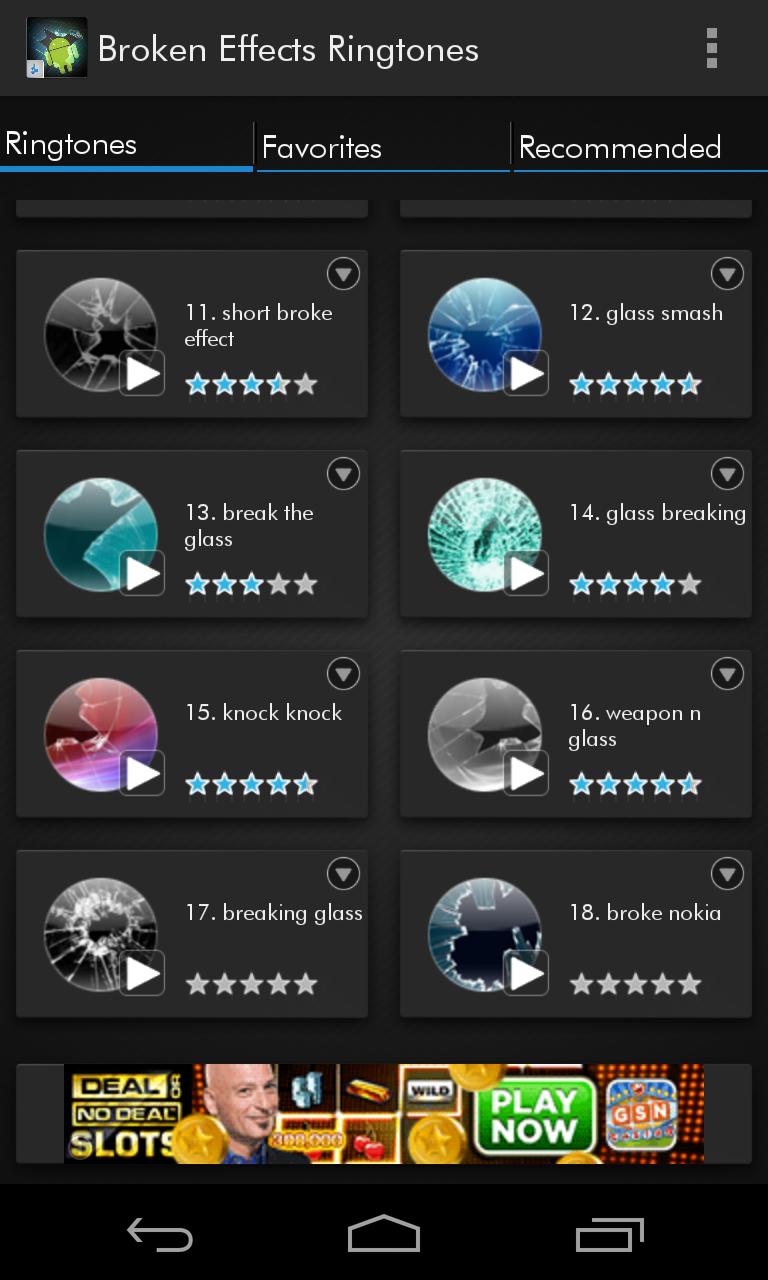This screenshot has width=768, height=1280.
Task: Play the breaking glass ringtone
Action: pyautogui.click(x=142, y=973)
